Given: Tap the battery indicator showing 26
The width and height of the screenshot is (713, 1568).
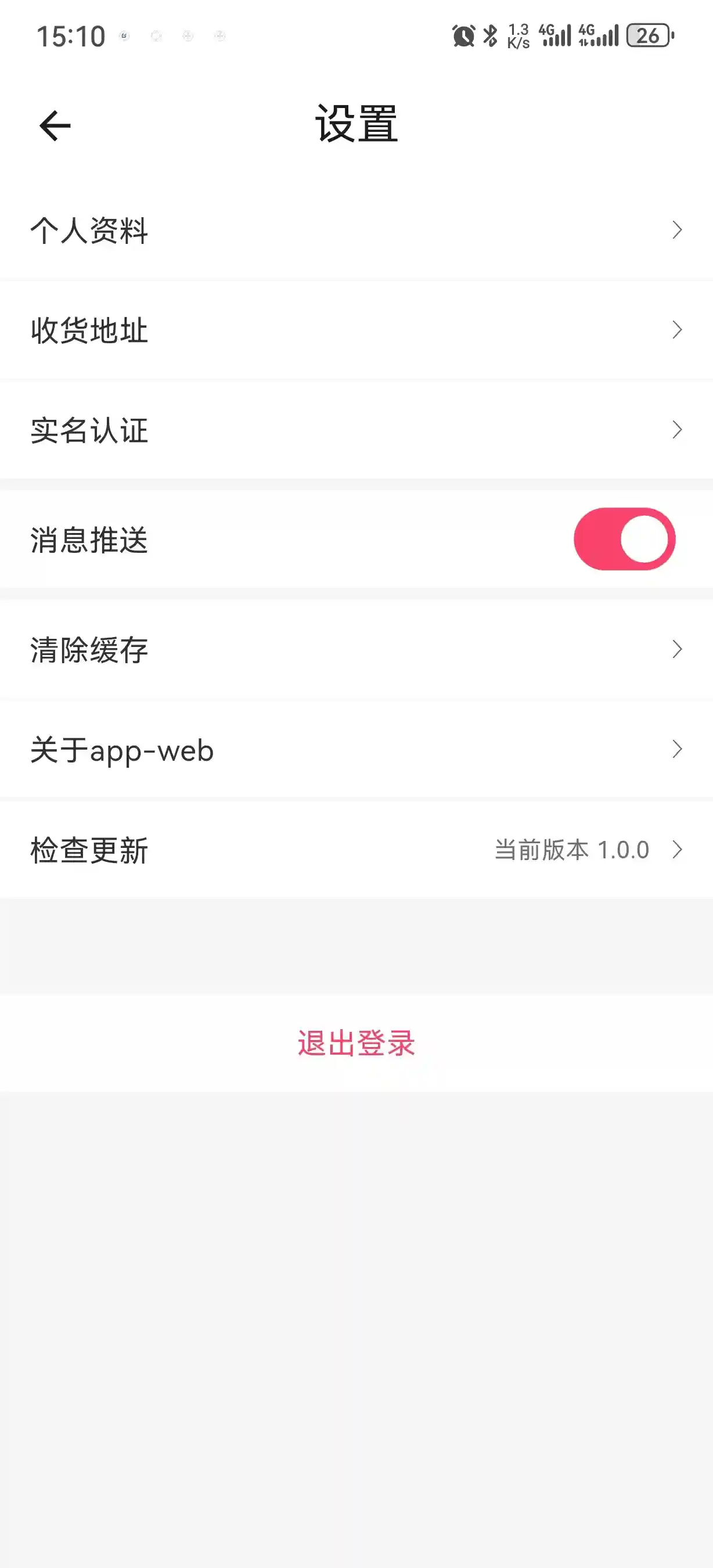Looking at the screenshot, I should [648, 37].
